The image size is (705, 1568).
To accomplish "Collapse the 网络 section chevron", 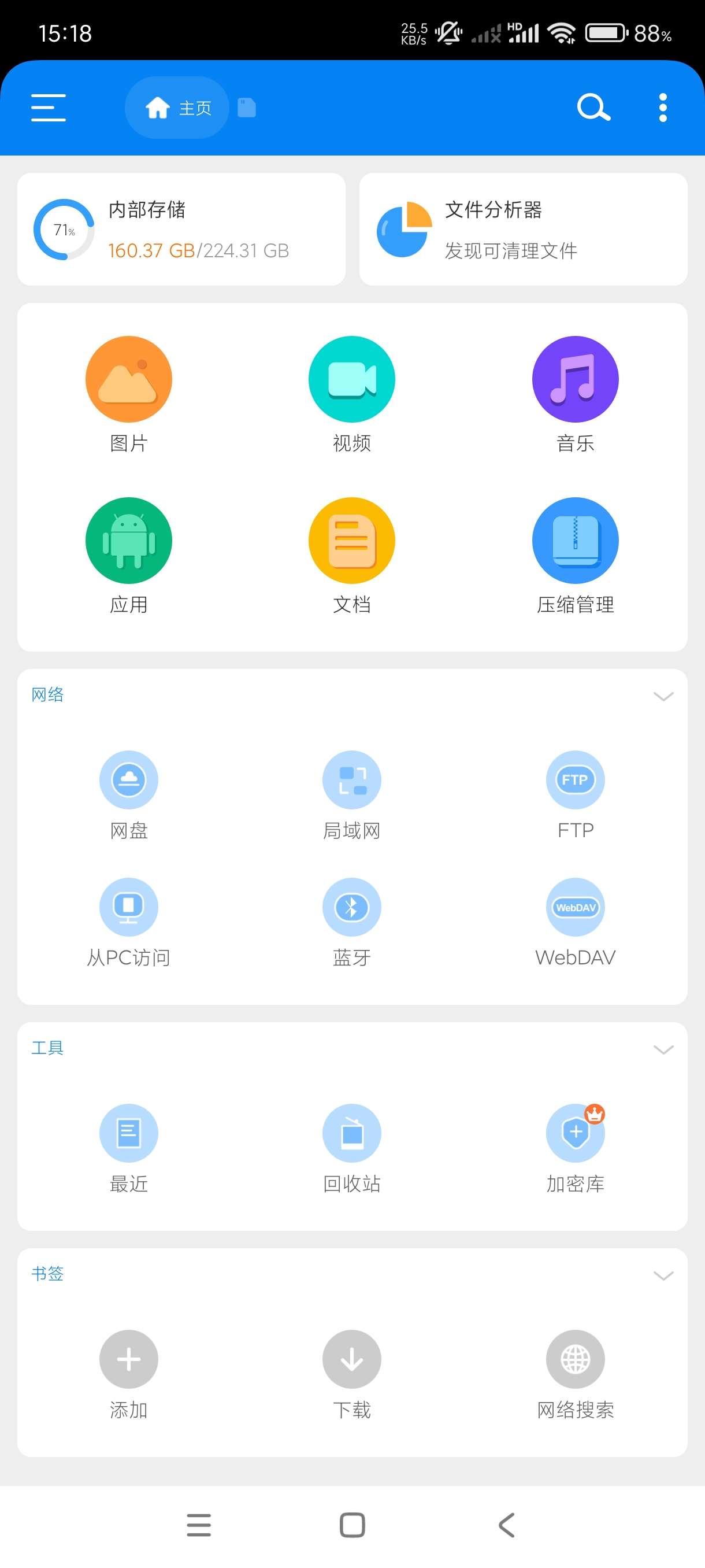I will [x=662, y=696].
